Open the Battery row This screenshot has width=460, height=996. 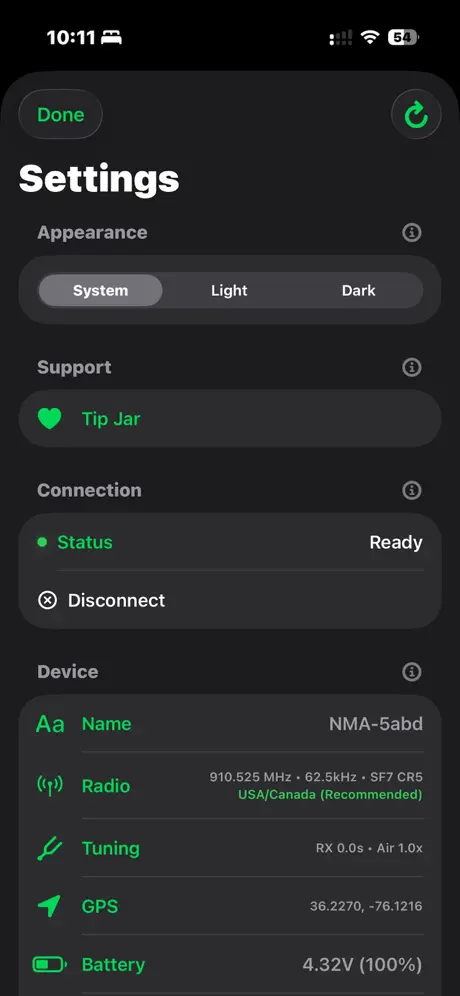pyautogui.click(x=230, y=964)
